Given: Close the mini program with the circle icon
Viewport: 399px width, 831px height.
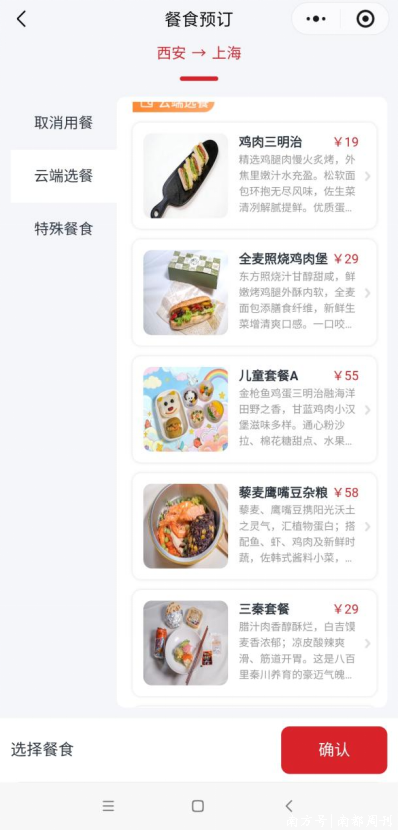Looking at the screenshot, I should click(x=365, y=19).
